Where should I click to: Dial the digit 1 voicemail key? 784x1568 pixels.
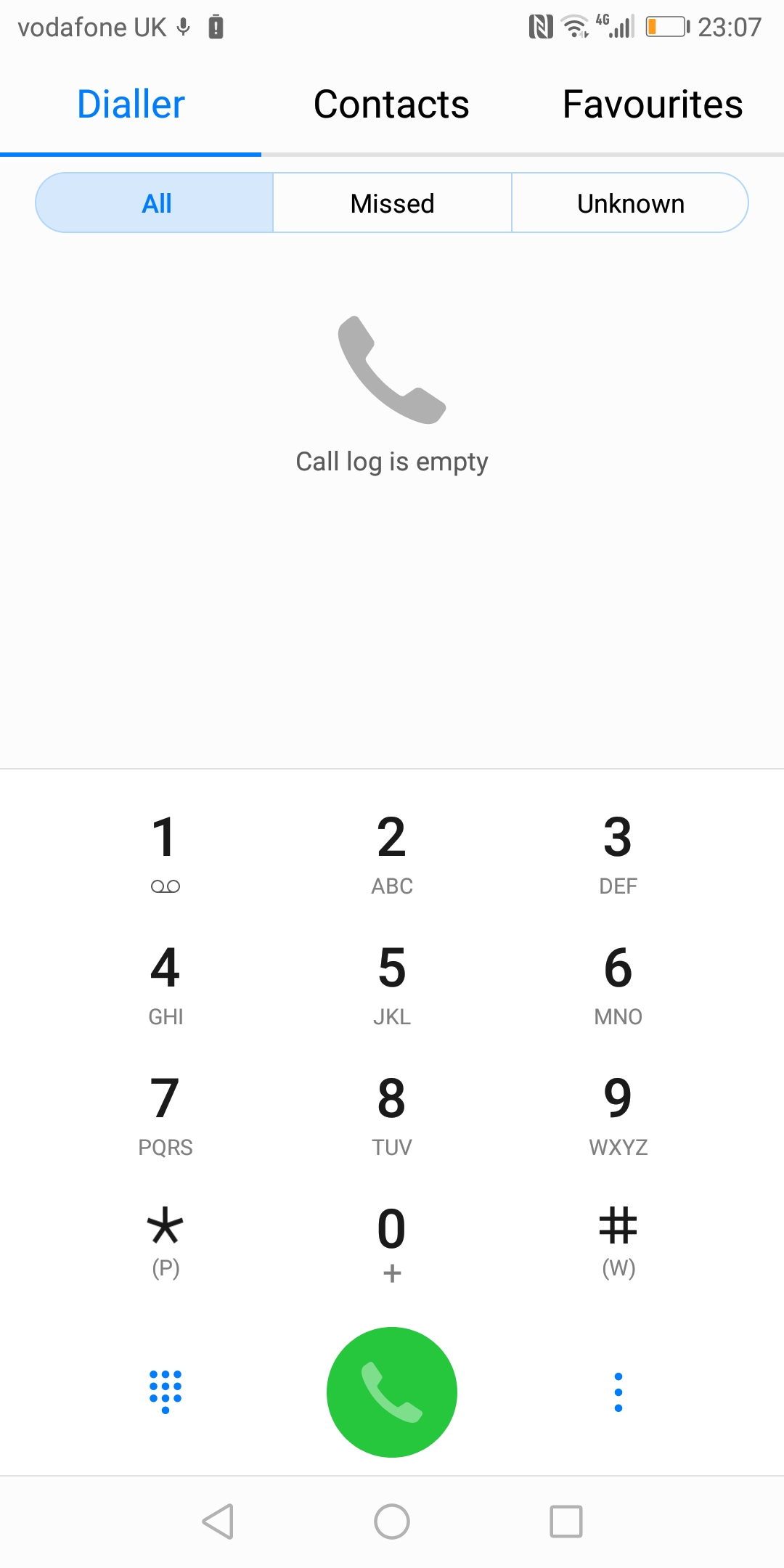pyautogui.click(x=166, y=853)
